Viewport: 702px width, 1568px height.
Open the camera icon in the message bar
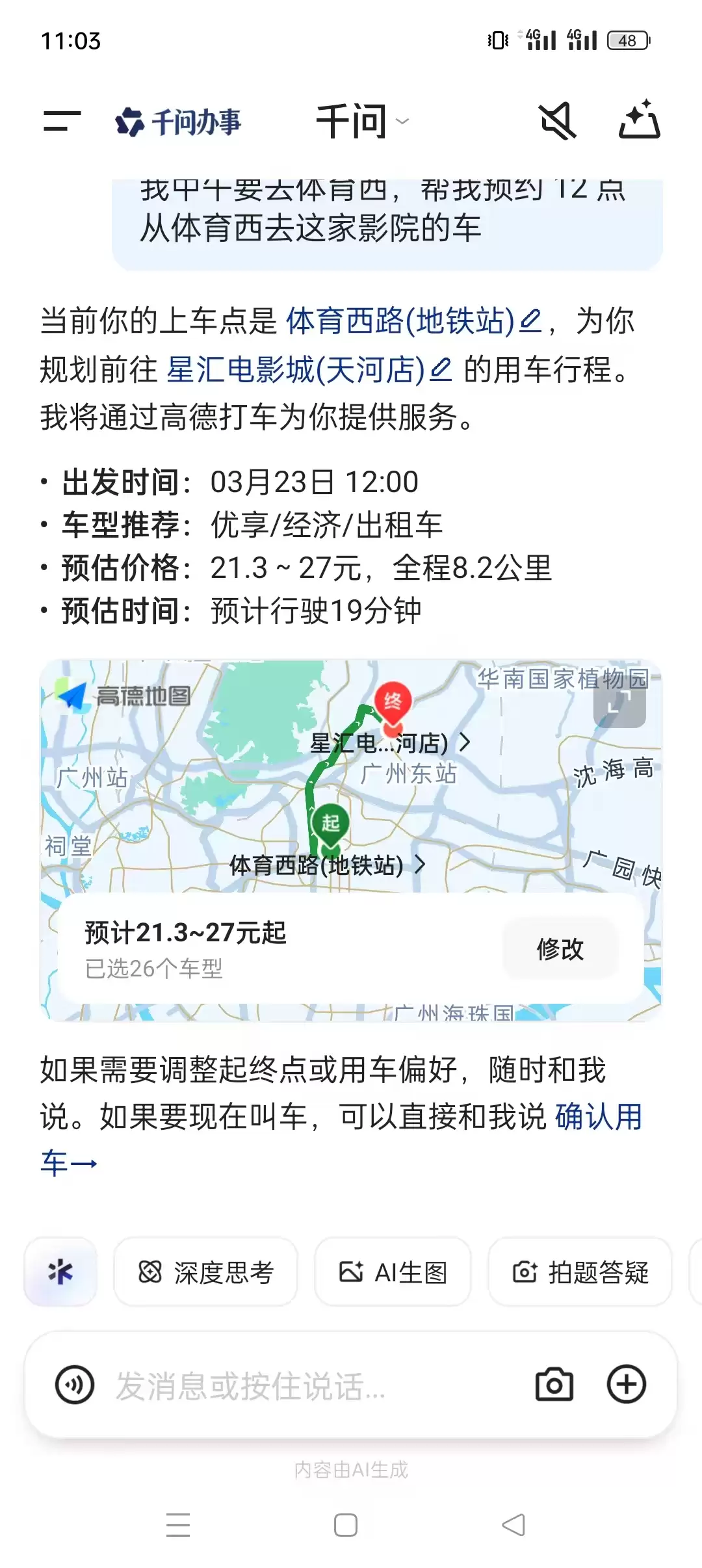coord(554,1383)
